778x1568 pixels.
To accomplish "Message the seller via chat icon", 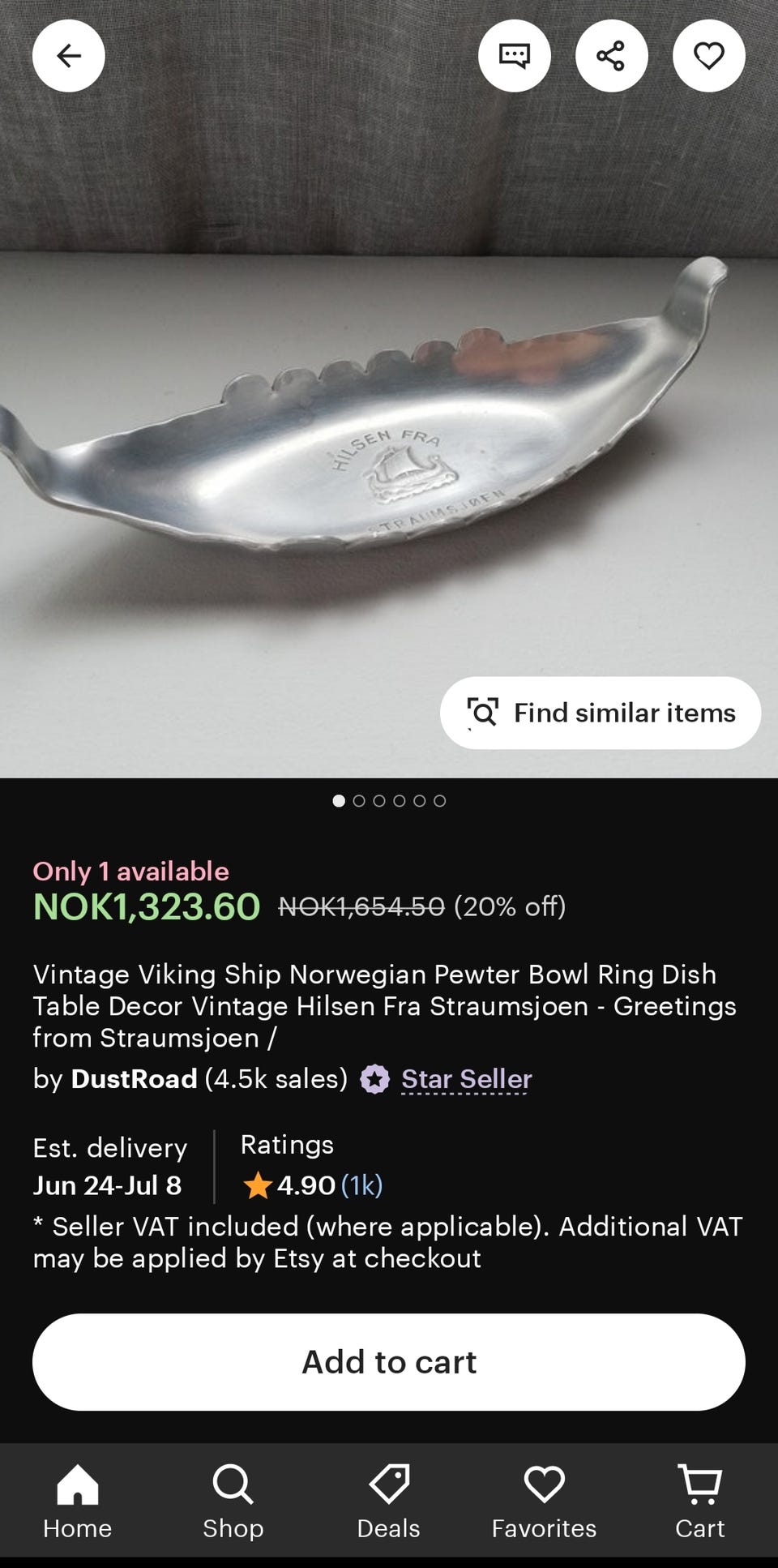I will 515,56.
